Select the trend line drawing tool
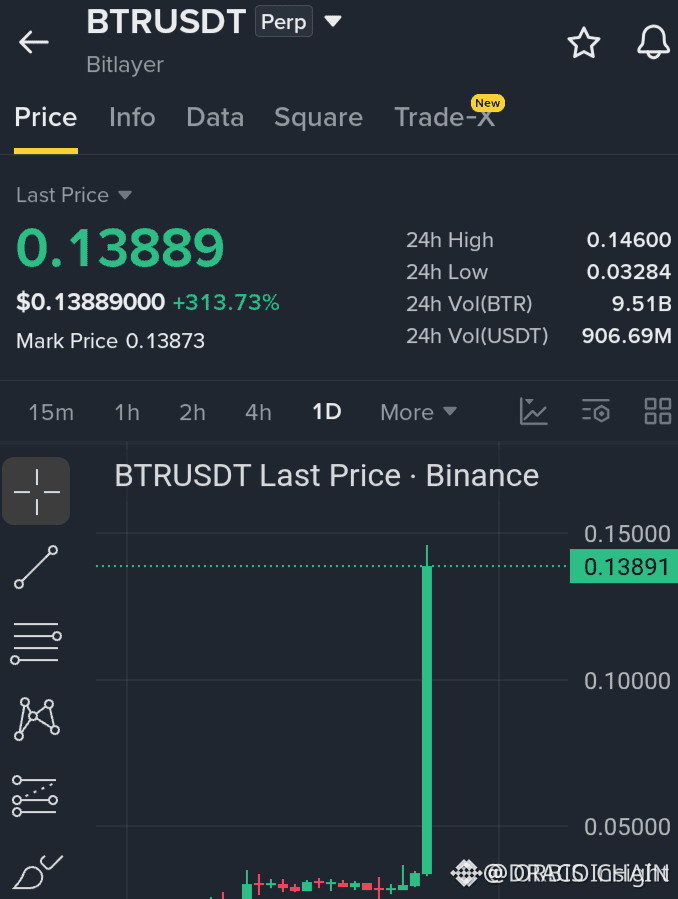Image resolution: width=678 pixels, height=899 pixels. tap(36, 567)
